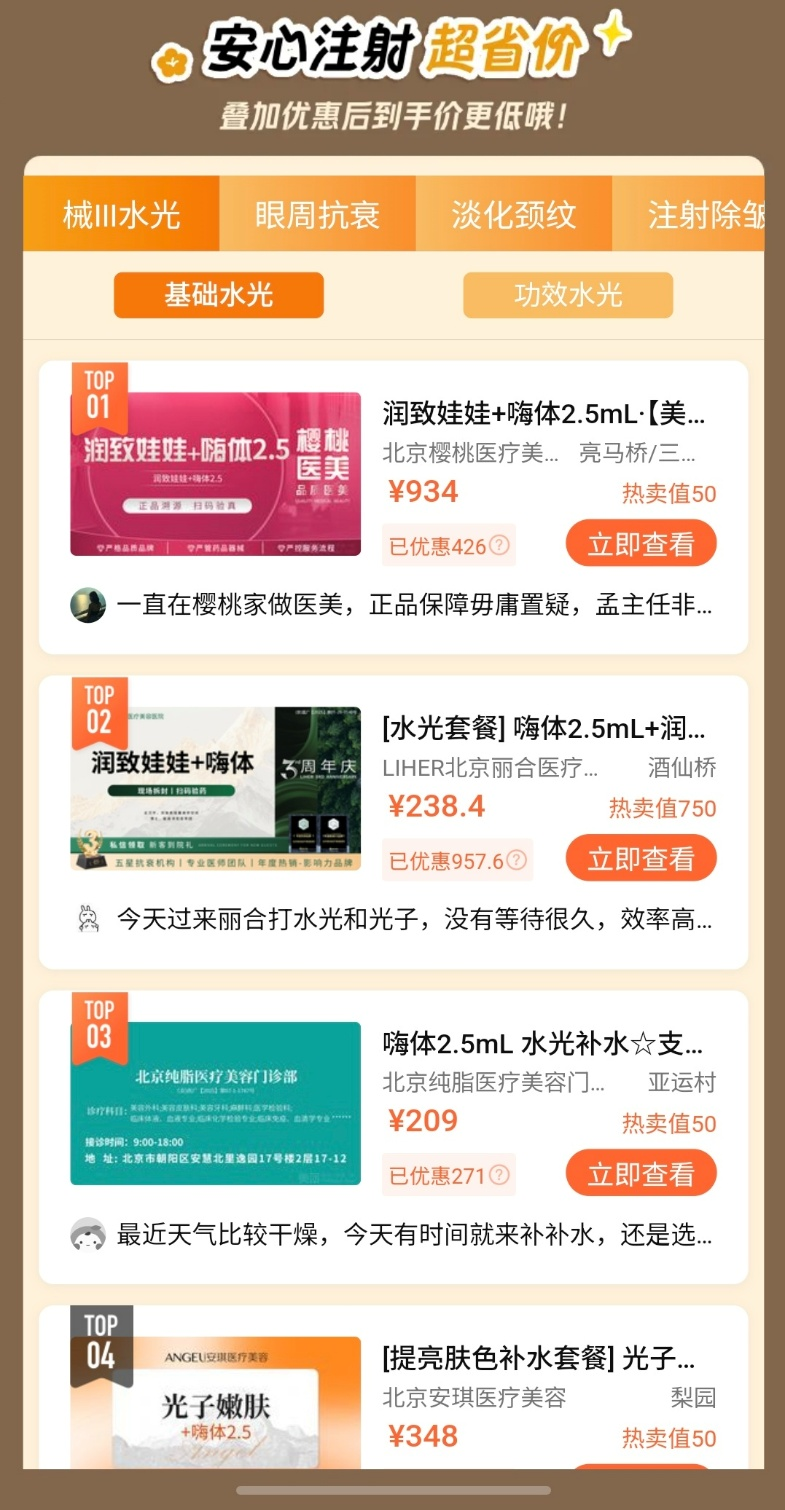Switch to the 眼周抗衰 tab
The height and width of the screenshot is (1510, 785).
[x=317, y=214]
